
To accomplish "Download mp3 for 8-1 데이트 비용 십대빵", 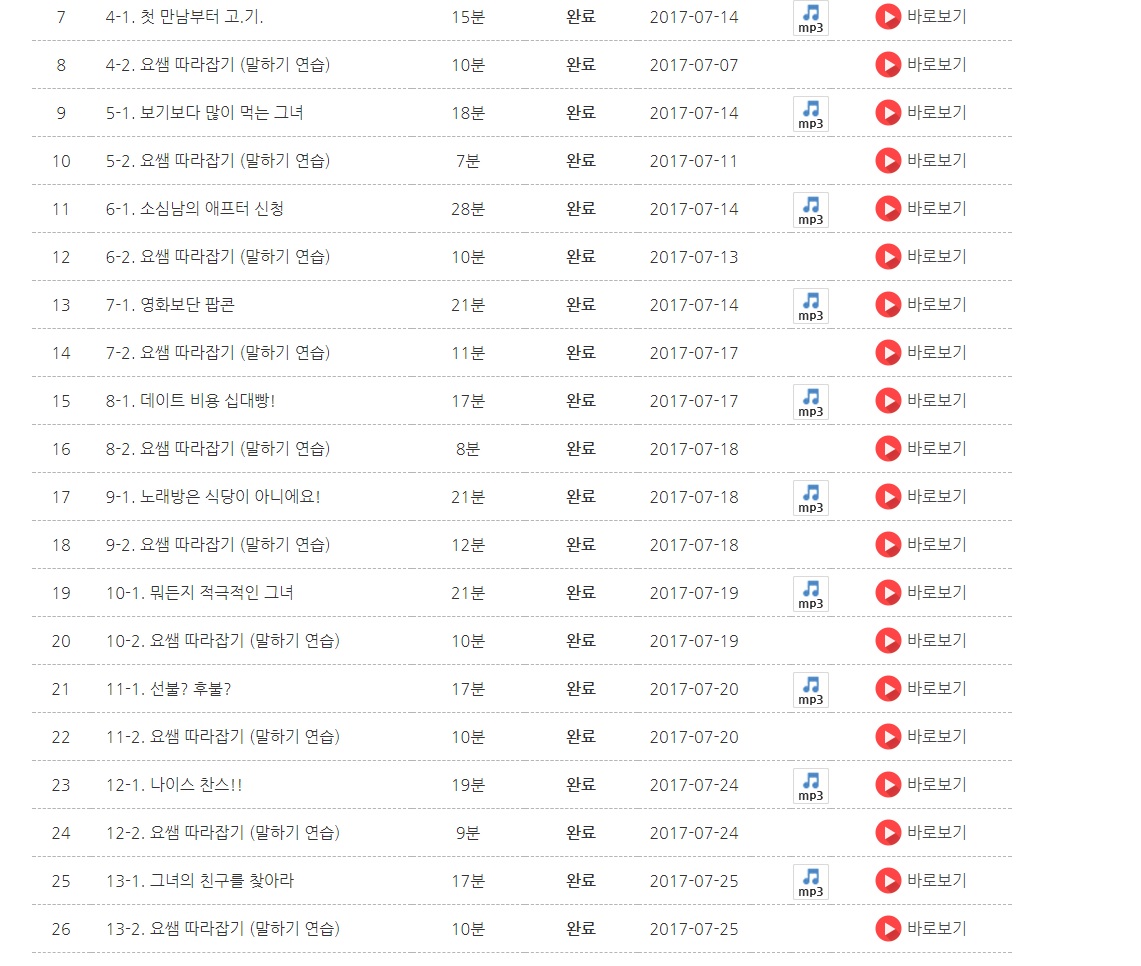I will (x=811, y=402).
